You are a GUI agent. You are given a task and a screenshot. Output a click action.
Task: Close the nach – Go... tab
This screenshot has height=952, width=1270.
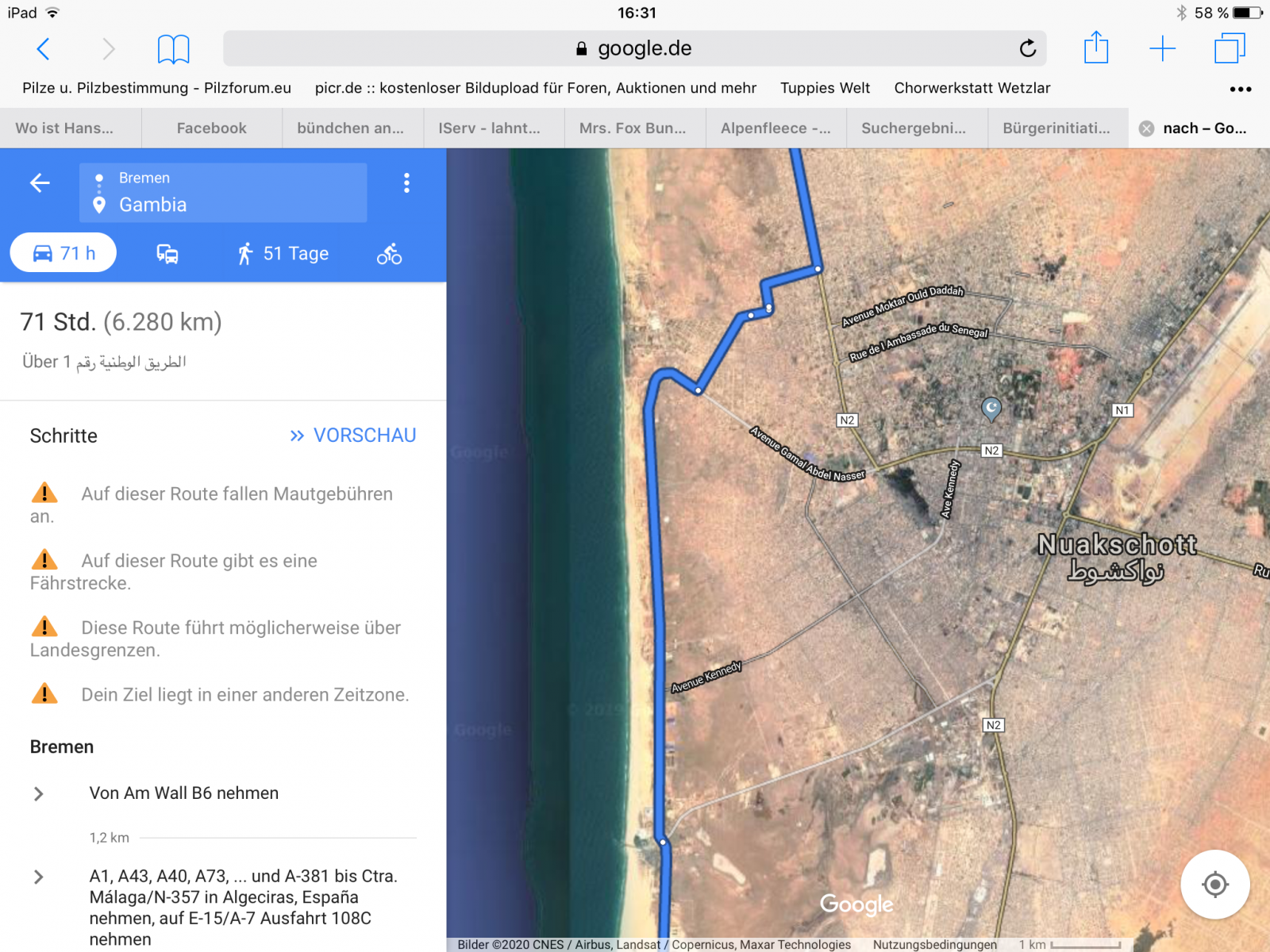[x=1146, y=129]
